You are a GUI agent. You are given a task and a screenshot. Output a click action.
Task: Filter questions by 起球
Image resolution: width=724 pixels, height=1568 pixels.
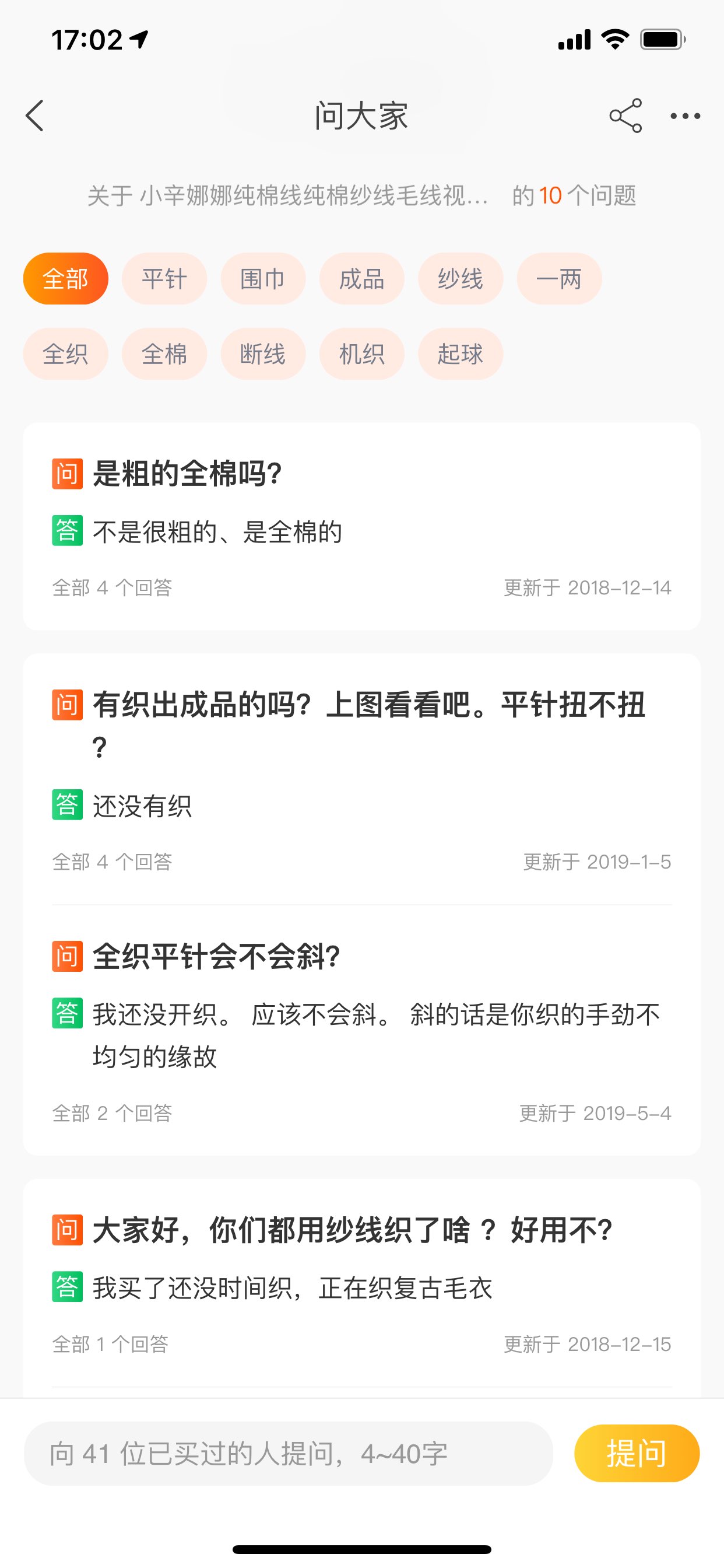click(461, 354)
